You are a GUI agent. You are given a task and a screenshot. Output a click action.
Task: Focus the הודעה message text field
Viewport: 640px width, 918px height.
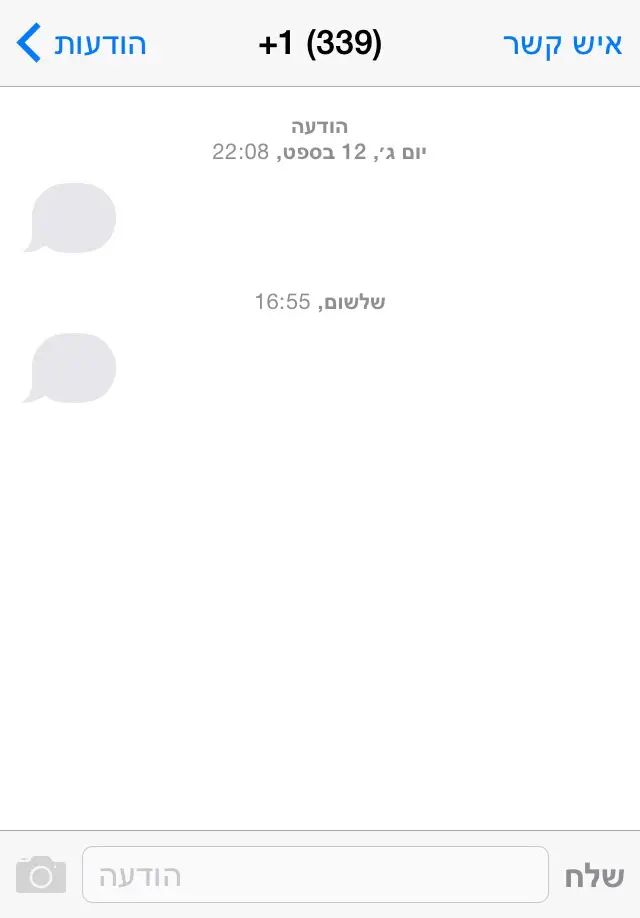pyautogui.click(x=315, y=875)
